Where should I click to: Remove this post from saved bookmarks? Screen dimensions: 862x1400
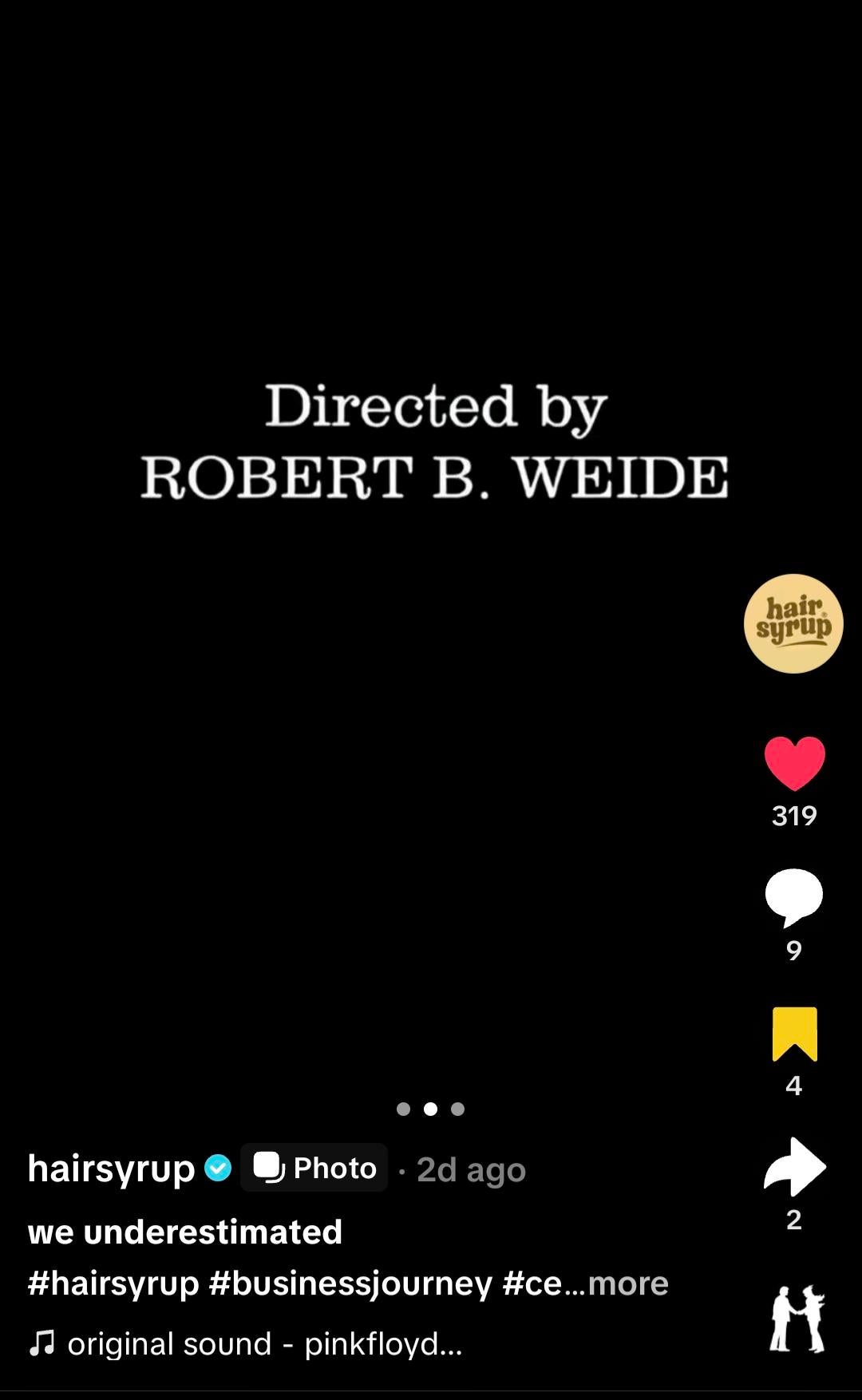click(x=794, y=1034)
